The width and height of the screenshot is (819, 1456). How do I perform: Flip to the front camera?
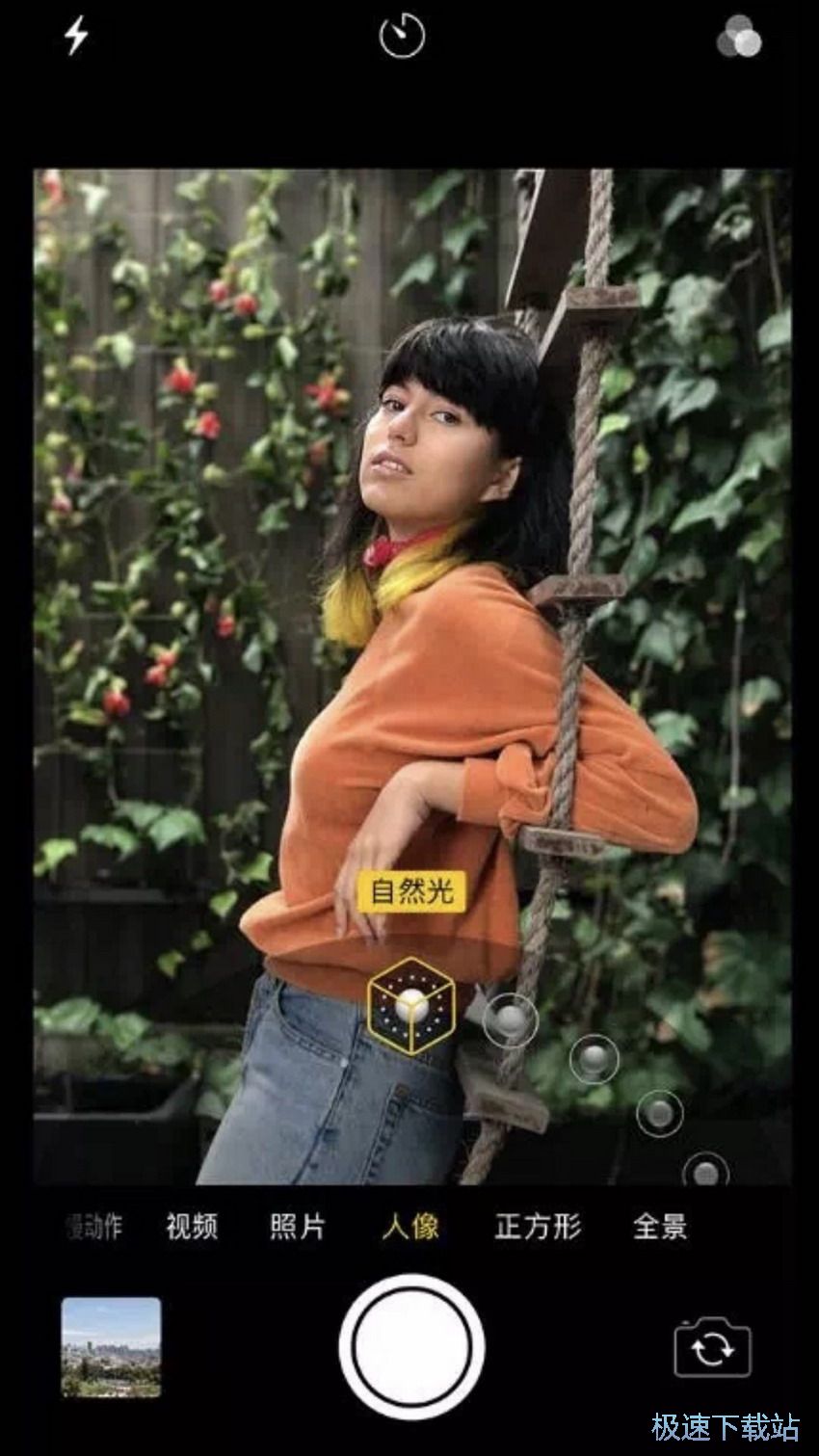pyautogui.click(x=712, y=1348)
